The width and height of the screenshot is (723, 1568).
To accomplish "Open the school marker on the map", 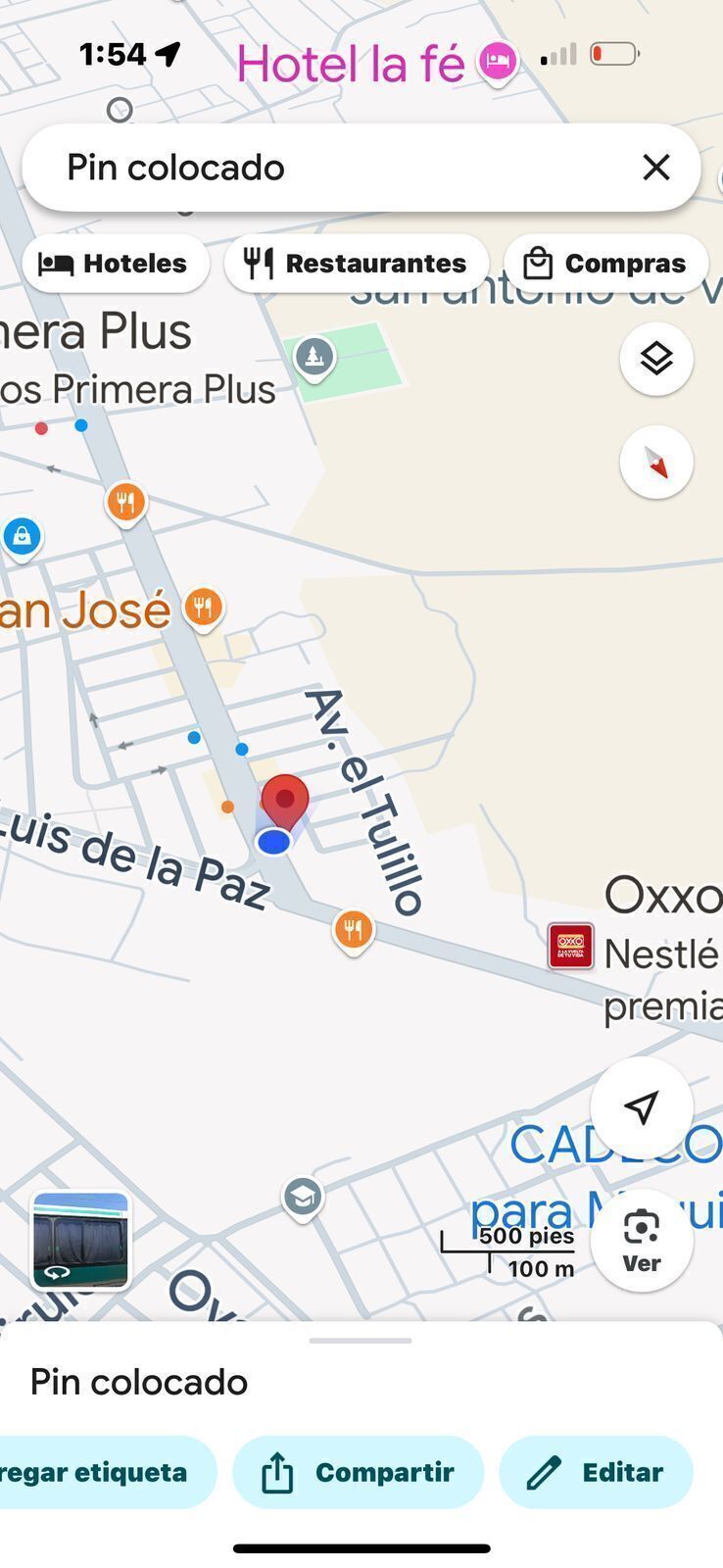I will 303,1197.
